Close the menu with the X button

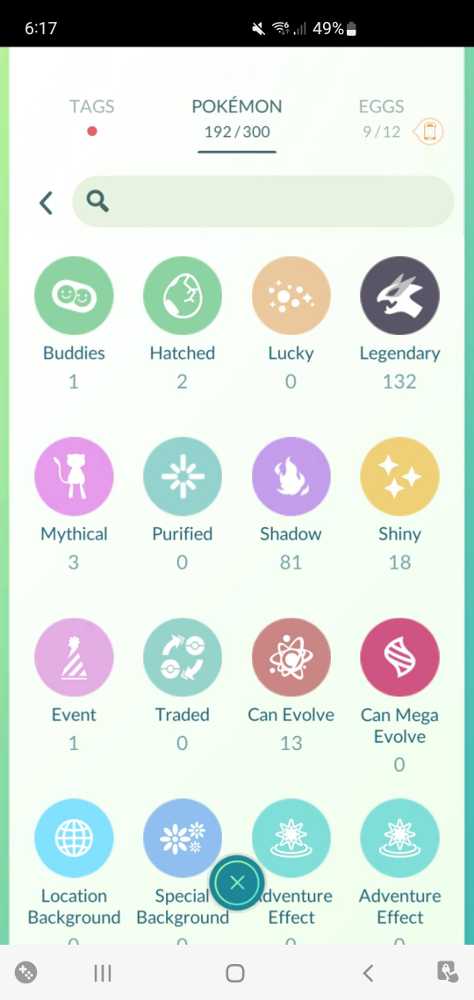(x=237, y=883)
